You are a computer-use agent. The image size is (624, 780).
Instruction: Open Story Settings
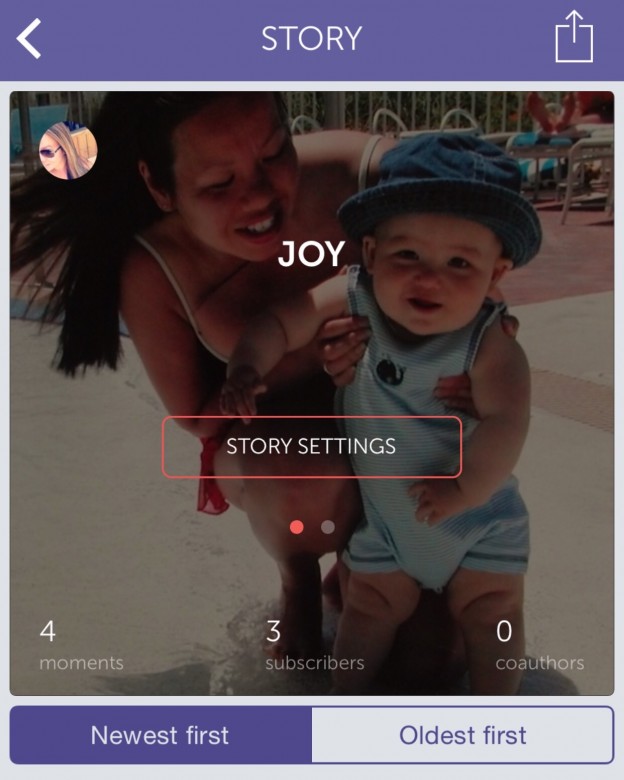311,447
